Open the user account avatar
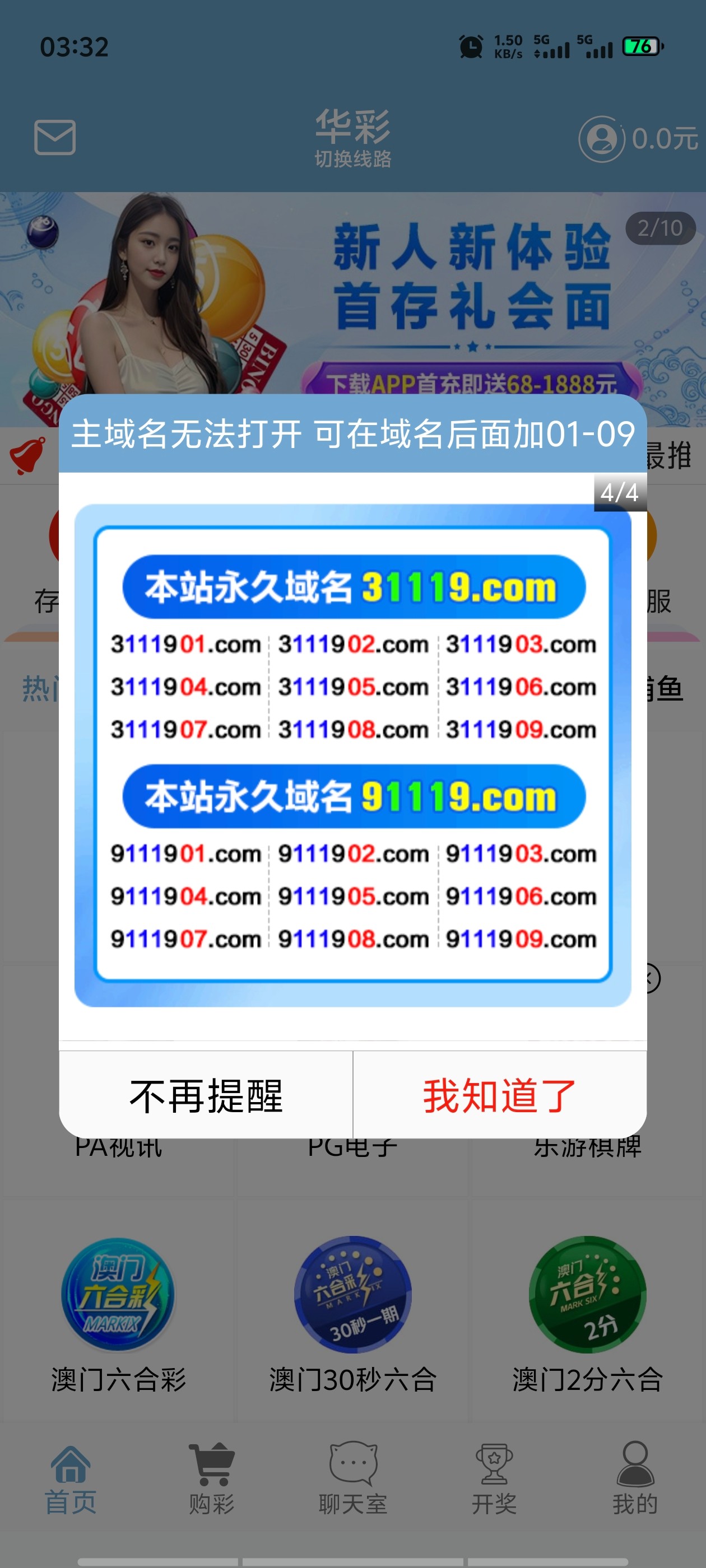The image size is (706, 1568). 601,139
